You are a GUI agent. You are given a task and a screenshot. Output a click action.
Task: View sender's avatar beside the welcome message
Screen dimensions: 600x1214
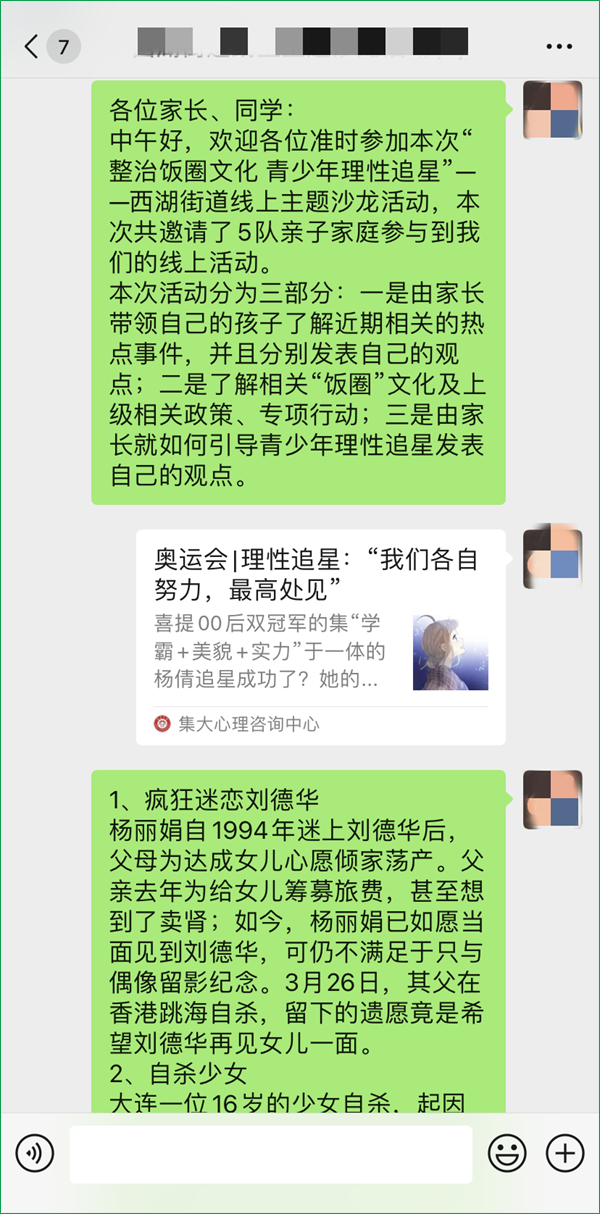(553, 110)
